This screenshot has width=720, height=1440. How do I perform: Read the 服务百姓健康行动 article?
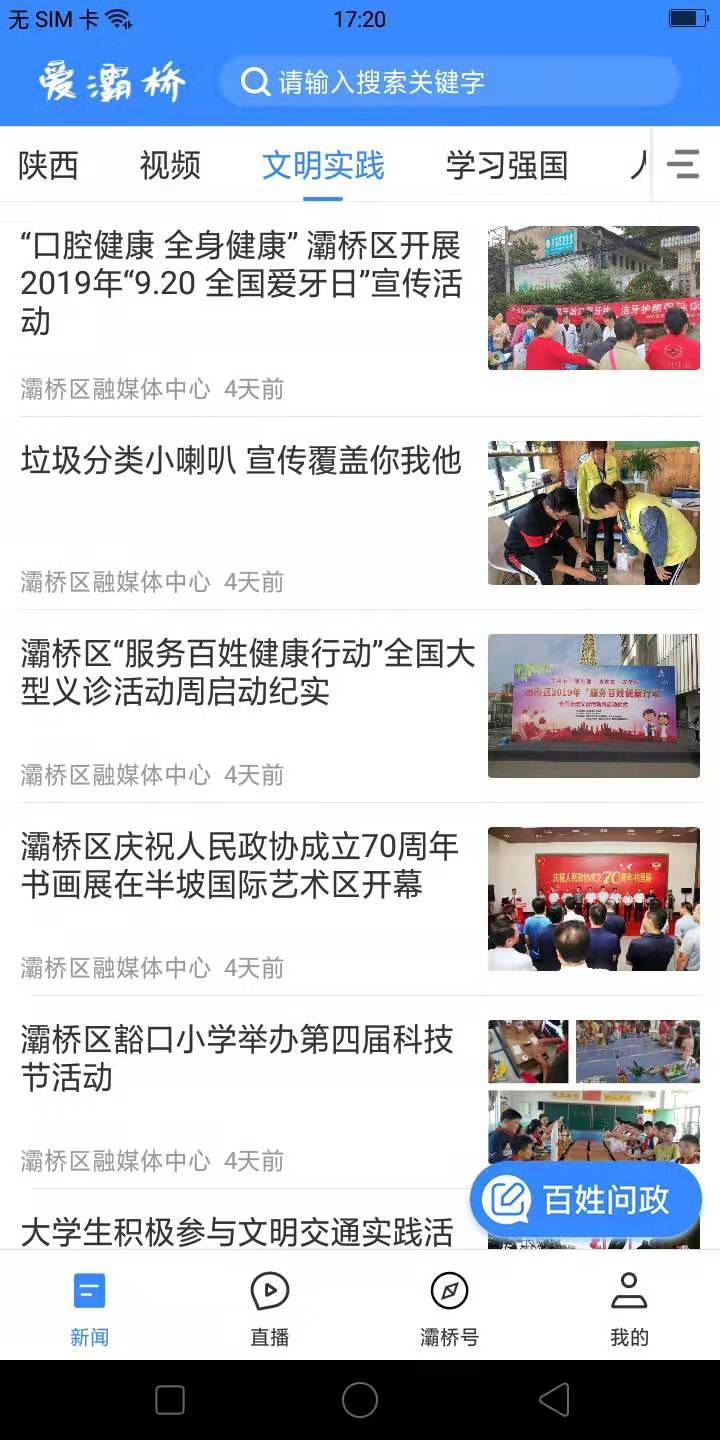tap(248, 673)
